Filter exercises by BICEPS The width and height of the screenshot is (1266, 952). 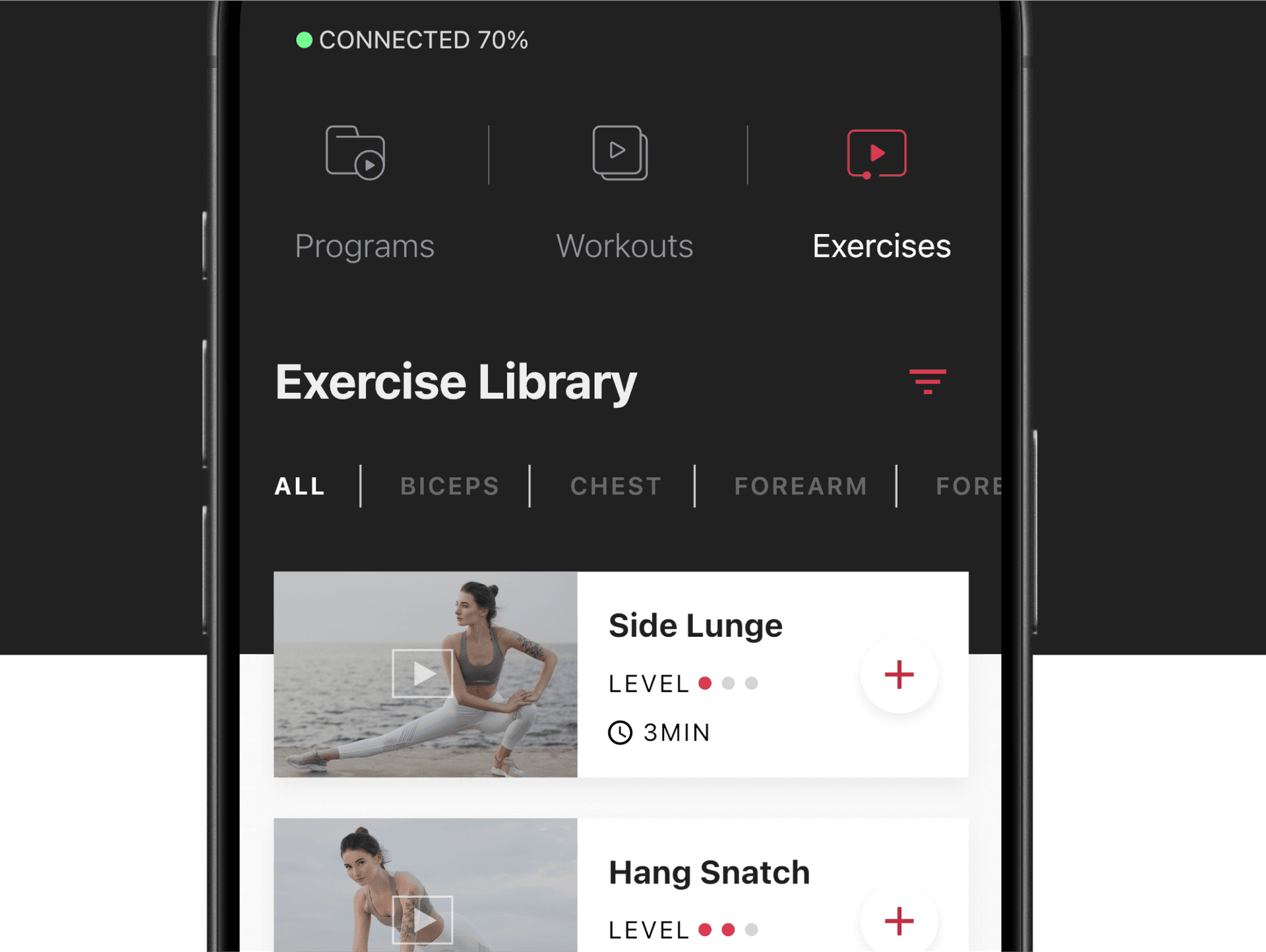450,487
